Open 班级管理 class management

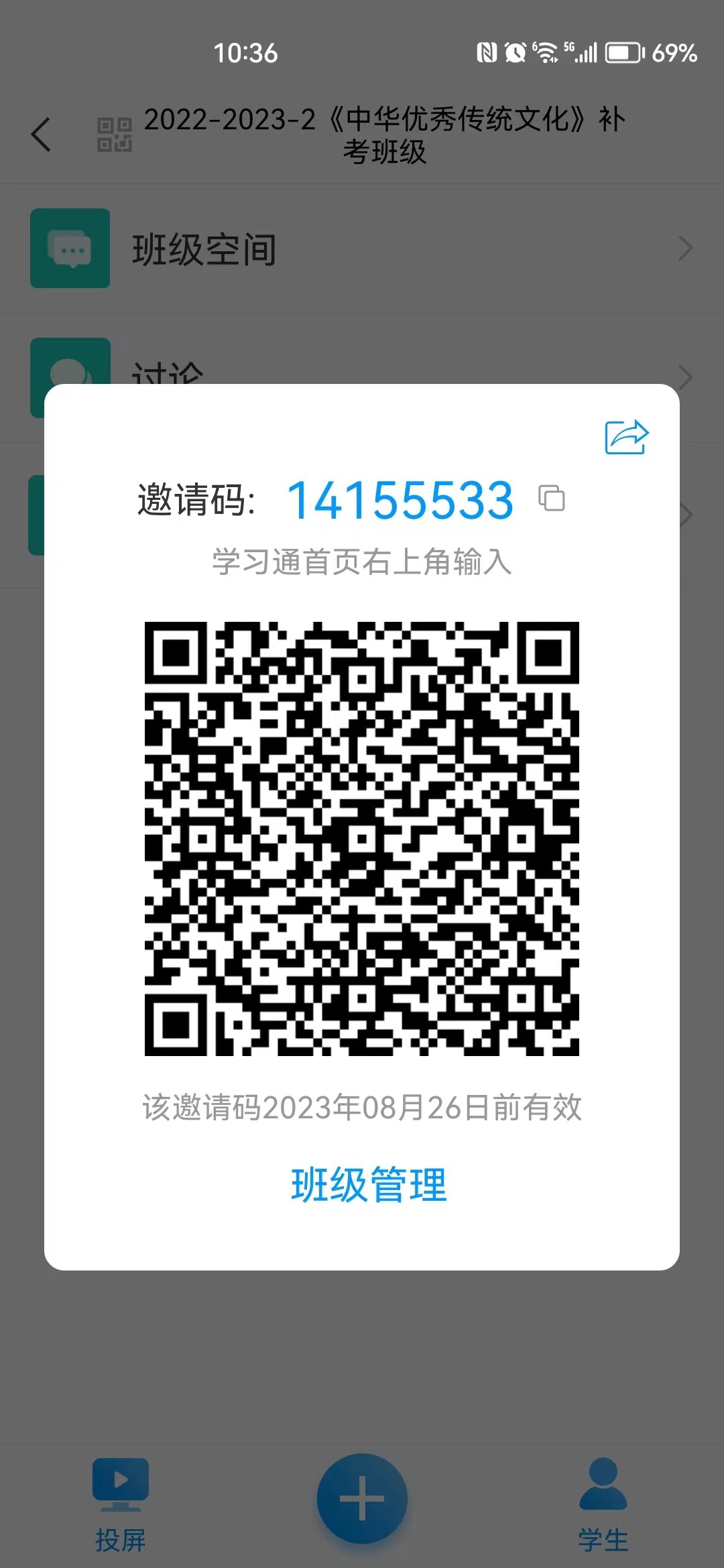point(369,1181)
